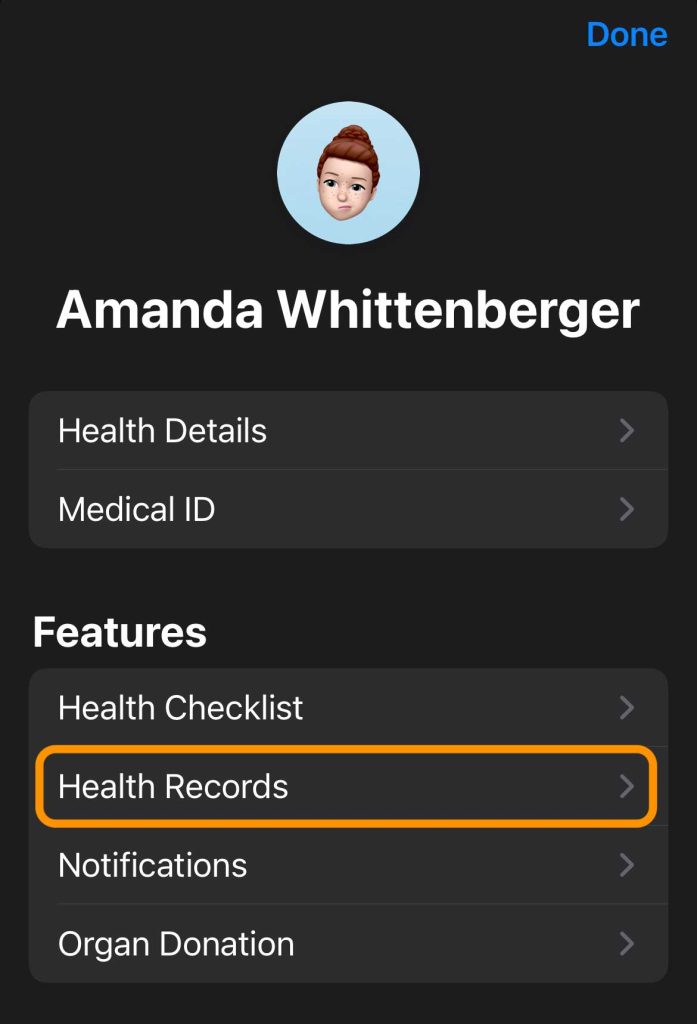Image resolution: width=697 pixels, height=1024 pixels.
Task: Open the Medical ID row
Action: (347, 509)
